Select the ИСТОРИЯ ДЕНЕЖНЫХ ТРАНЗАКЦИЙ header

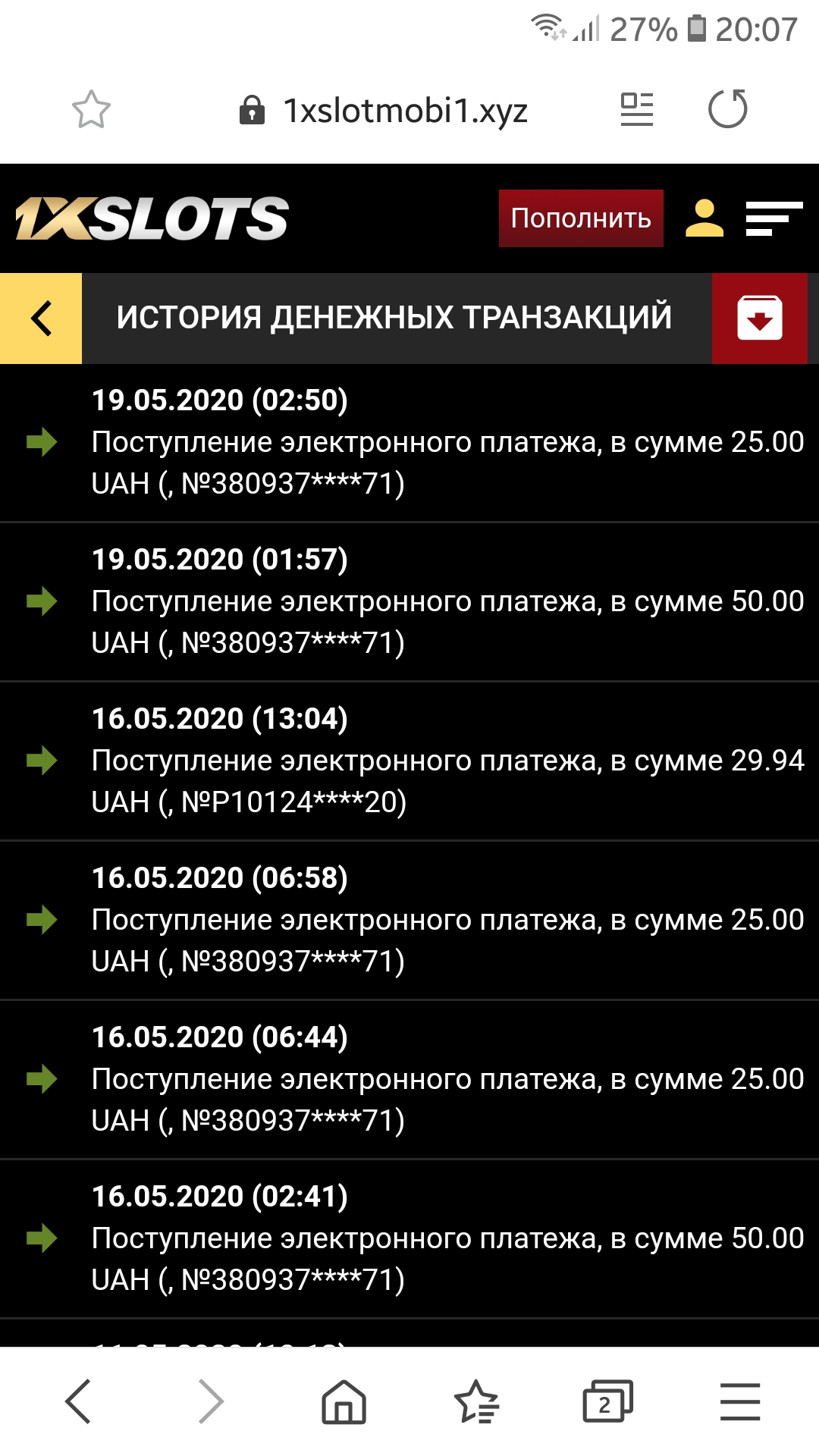click(394, 318)
